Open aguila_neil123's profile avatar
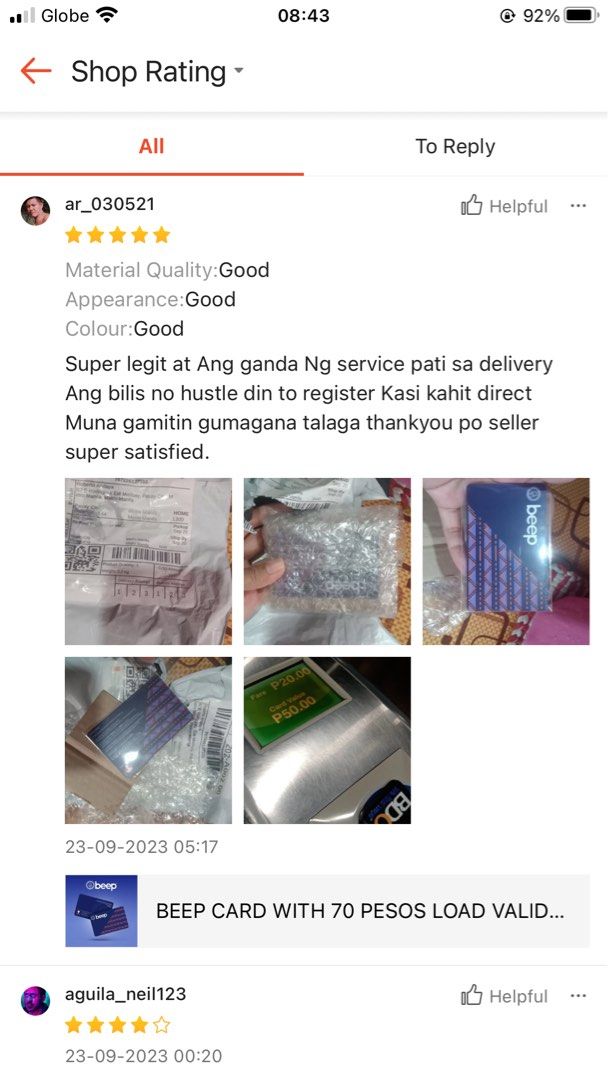 [35, 1001]
